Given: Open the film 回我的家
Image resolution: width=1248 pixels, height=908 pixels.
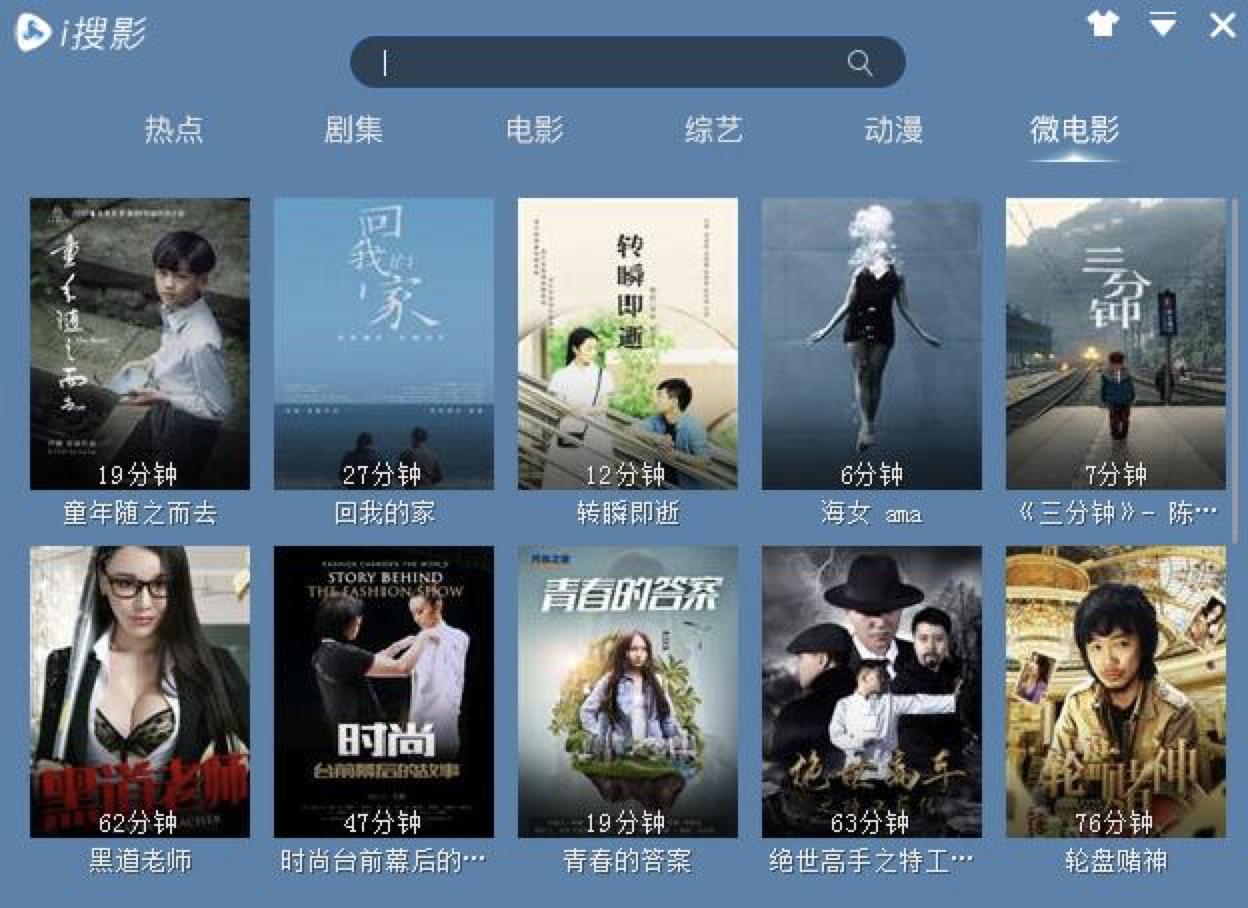Looking at the screenshot, I should [x=384, y=343].
